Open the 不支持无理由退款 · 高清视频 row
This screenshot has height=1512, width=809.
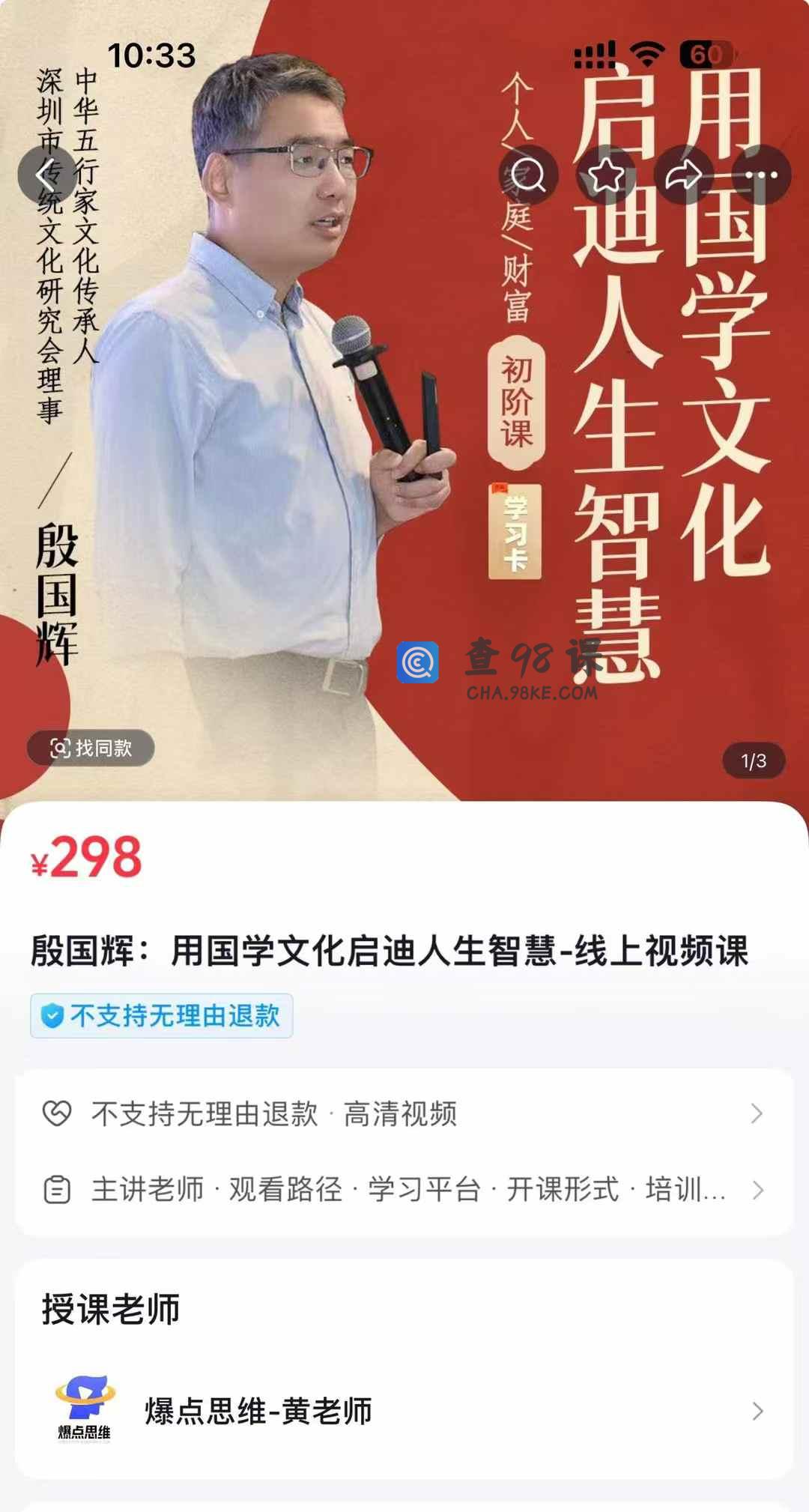(403, 1113)
